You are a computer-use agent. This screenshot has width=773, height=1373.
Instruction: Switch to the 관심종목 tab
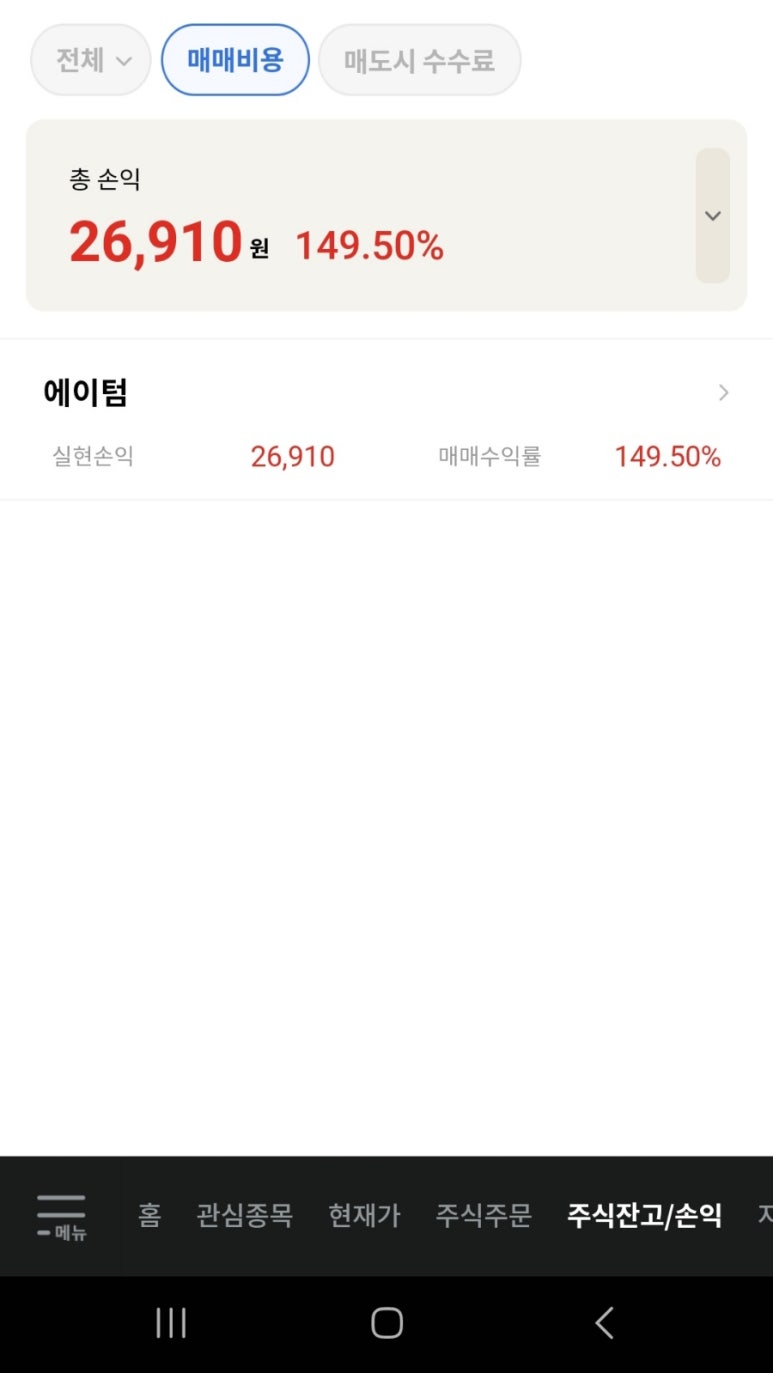point(244,1216)
